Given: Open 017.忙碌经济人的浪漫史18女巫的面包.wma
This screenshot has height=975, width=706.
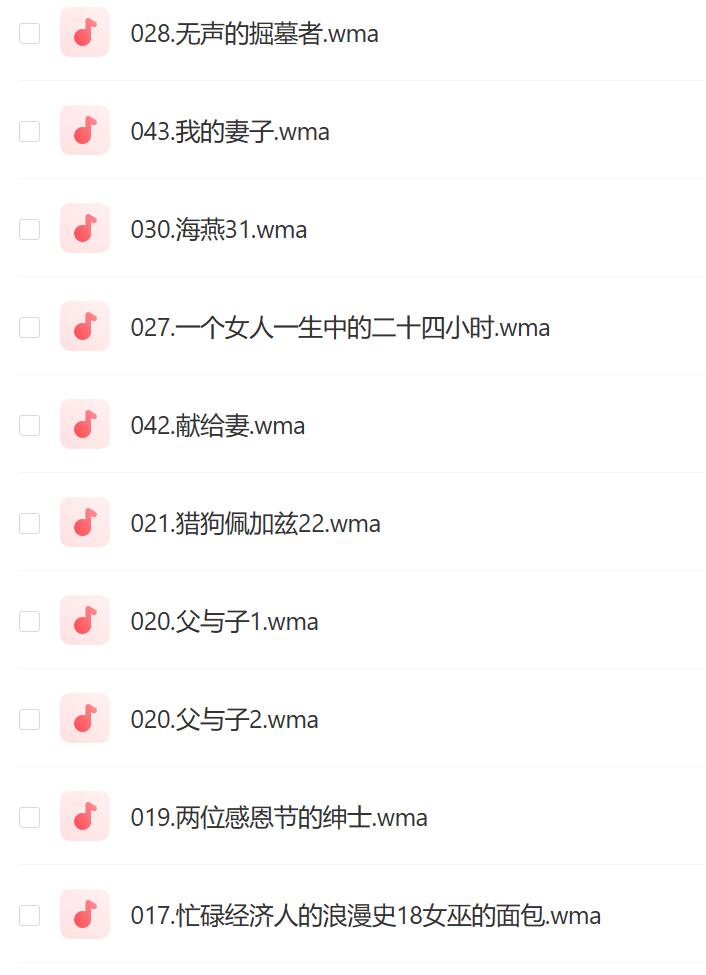Looking at the screenshot, I should pyautogui.click(x=365, y=916).
